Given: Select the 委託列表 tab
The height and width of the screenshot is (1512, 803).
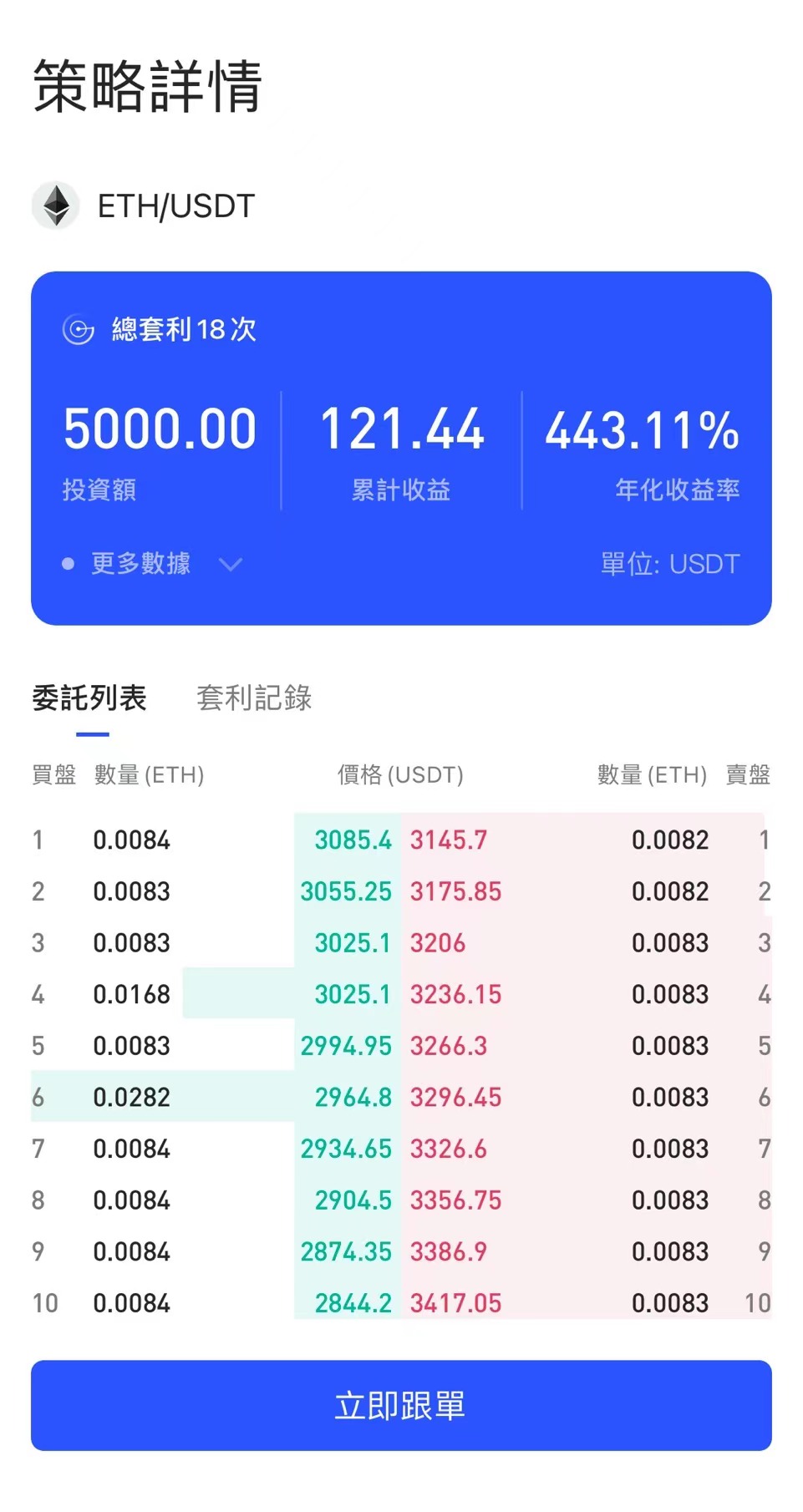Looking at the screenshot, I should click(x=89, y=698).
